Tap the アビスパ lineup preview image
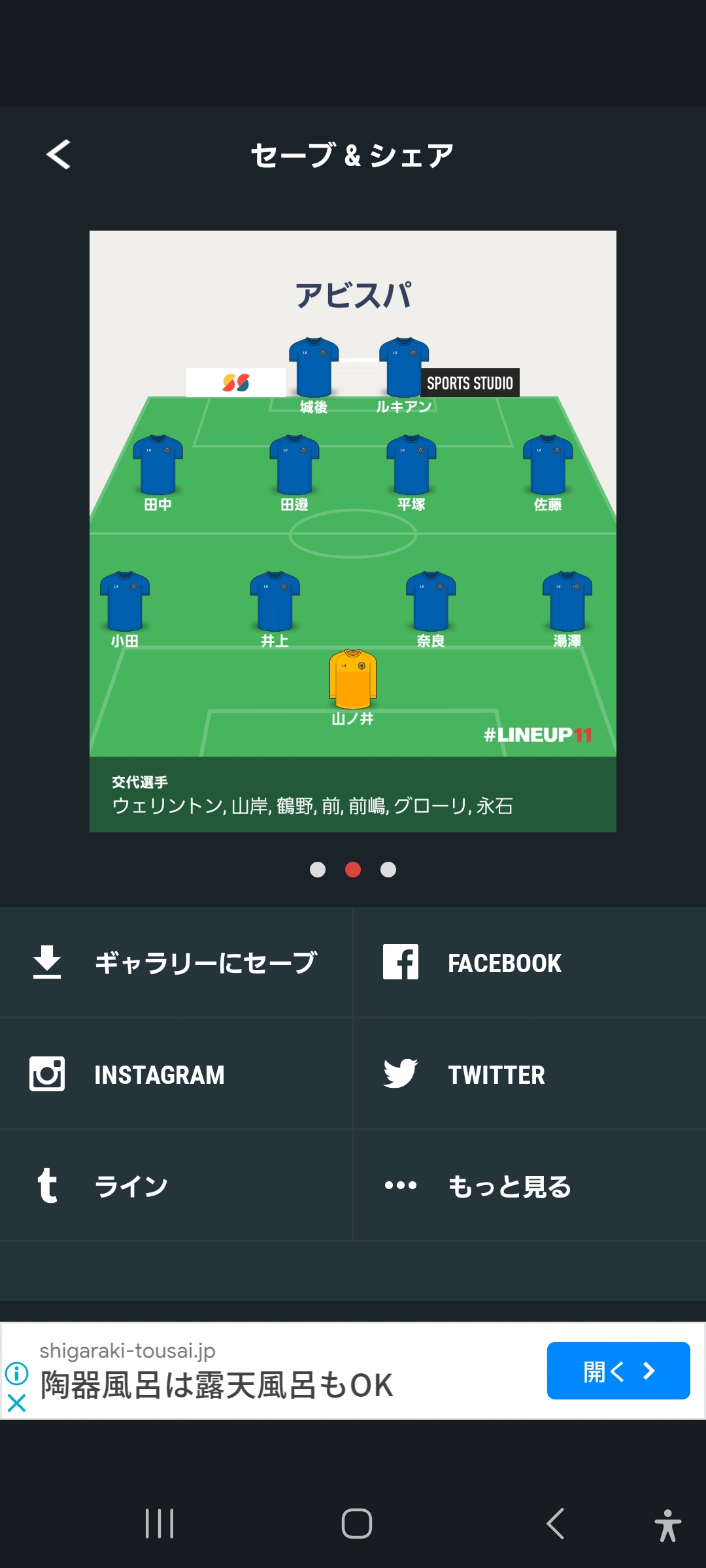The width and height of the screenshot is (706, 1568). click(x=353, y=531)
